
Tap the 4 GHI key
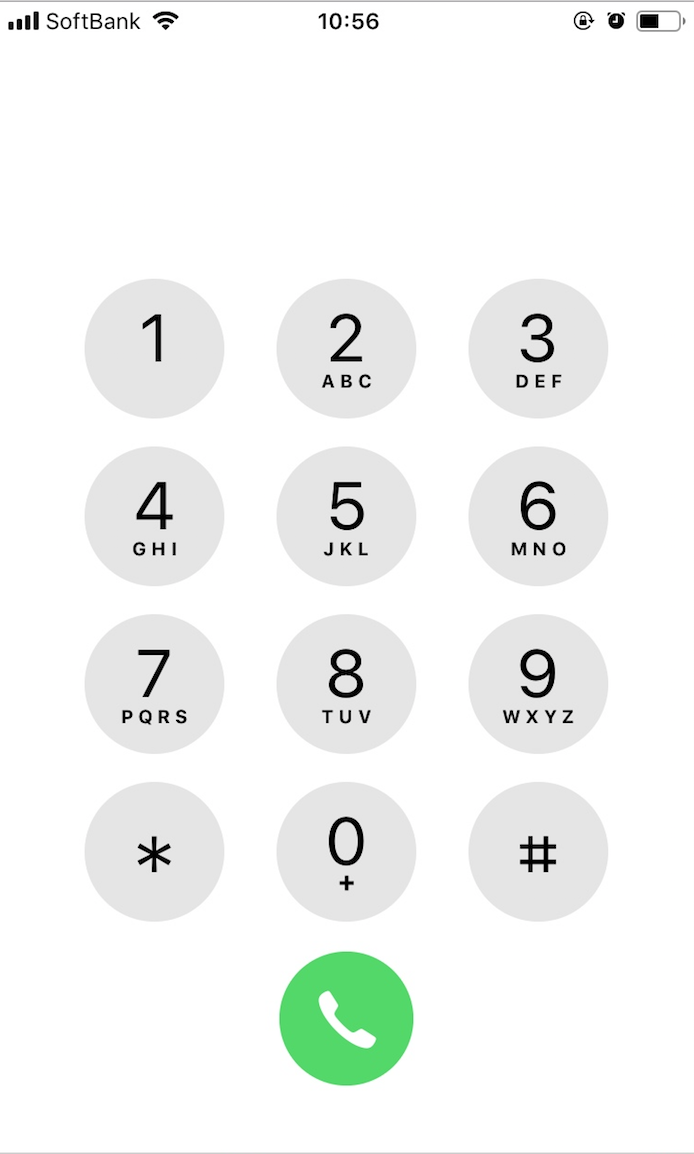pyautogui.click(x=155, y=516)
